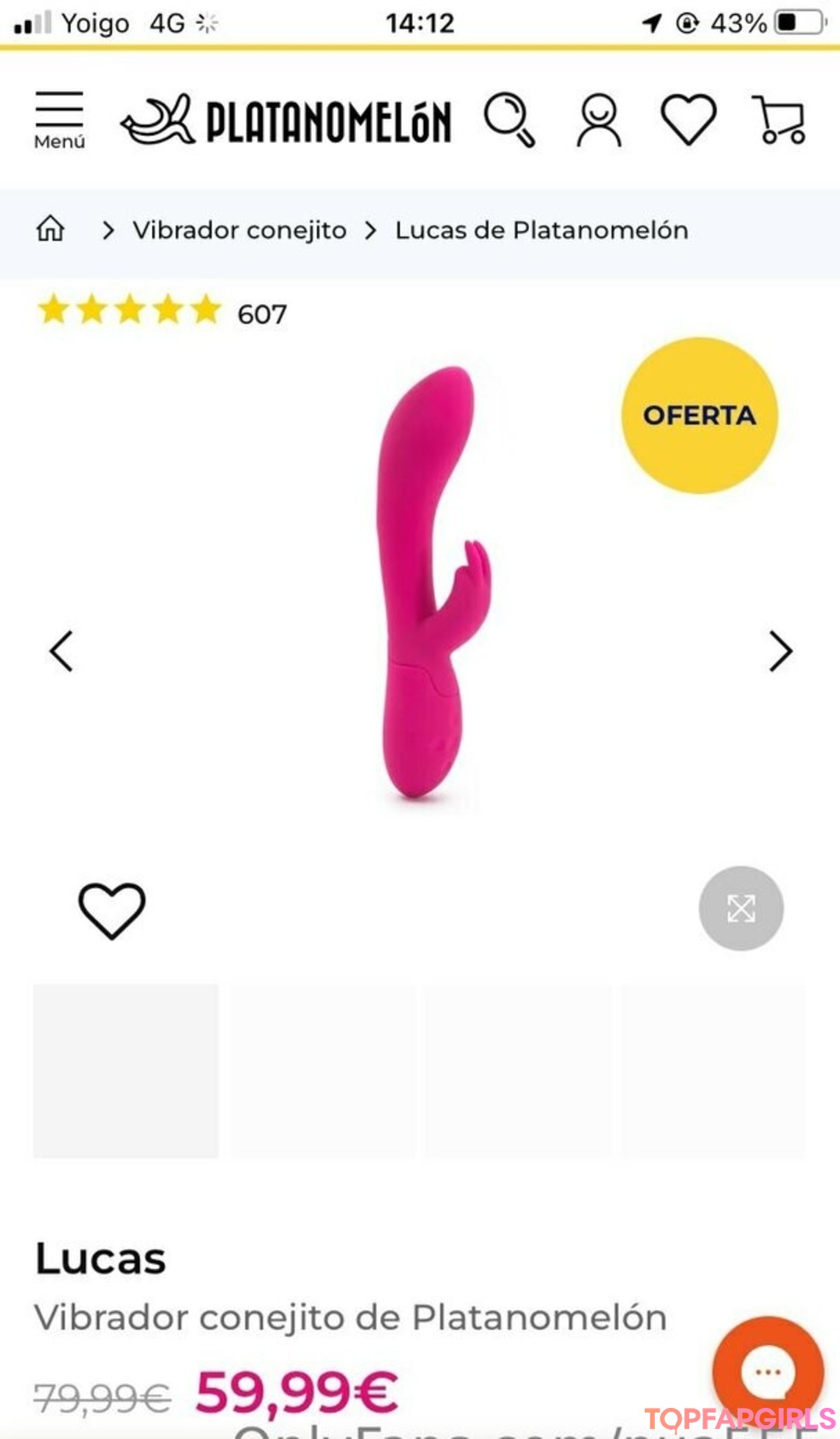Show previous product image
This screenshot has width=840, height=1439.
coord(61,651)
